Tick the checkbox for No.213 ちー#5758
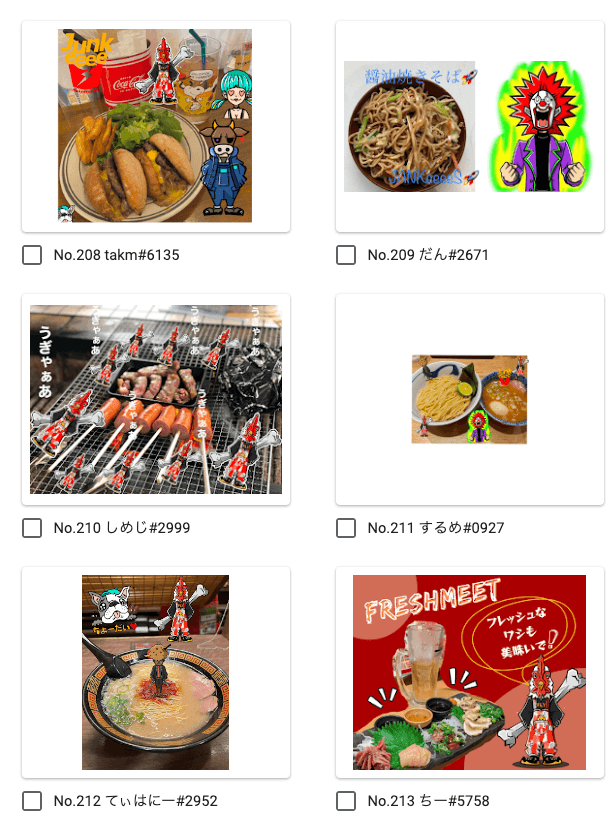Screen dimensions: 616x825 click(x=346, y=801)
